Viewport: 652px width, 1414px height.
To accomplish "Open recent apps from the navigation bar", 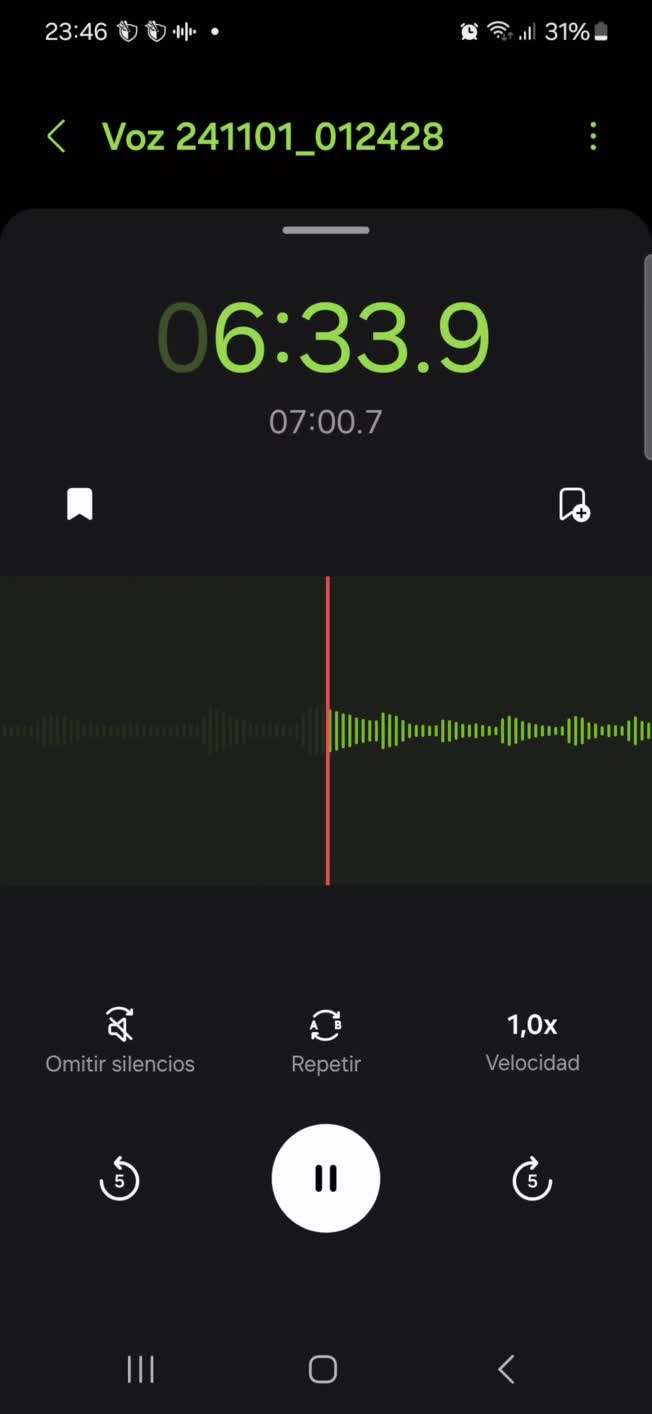I will 141,1369.
